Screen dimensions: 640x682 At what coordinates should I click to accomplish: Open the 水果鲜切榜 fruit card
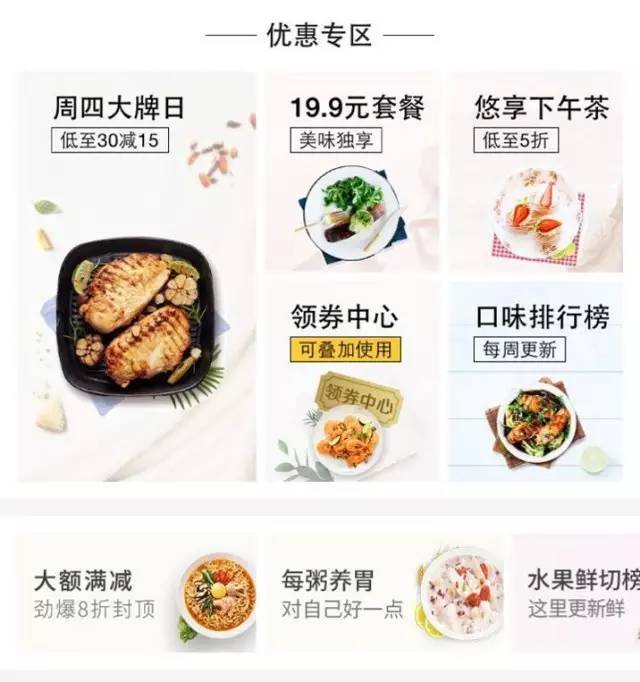(x=580, y=593)
